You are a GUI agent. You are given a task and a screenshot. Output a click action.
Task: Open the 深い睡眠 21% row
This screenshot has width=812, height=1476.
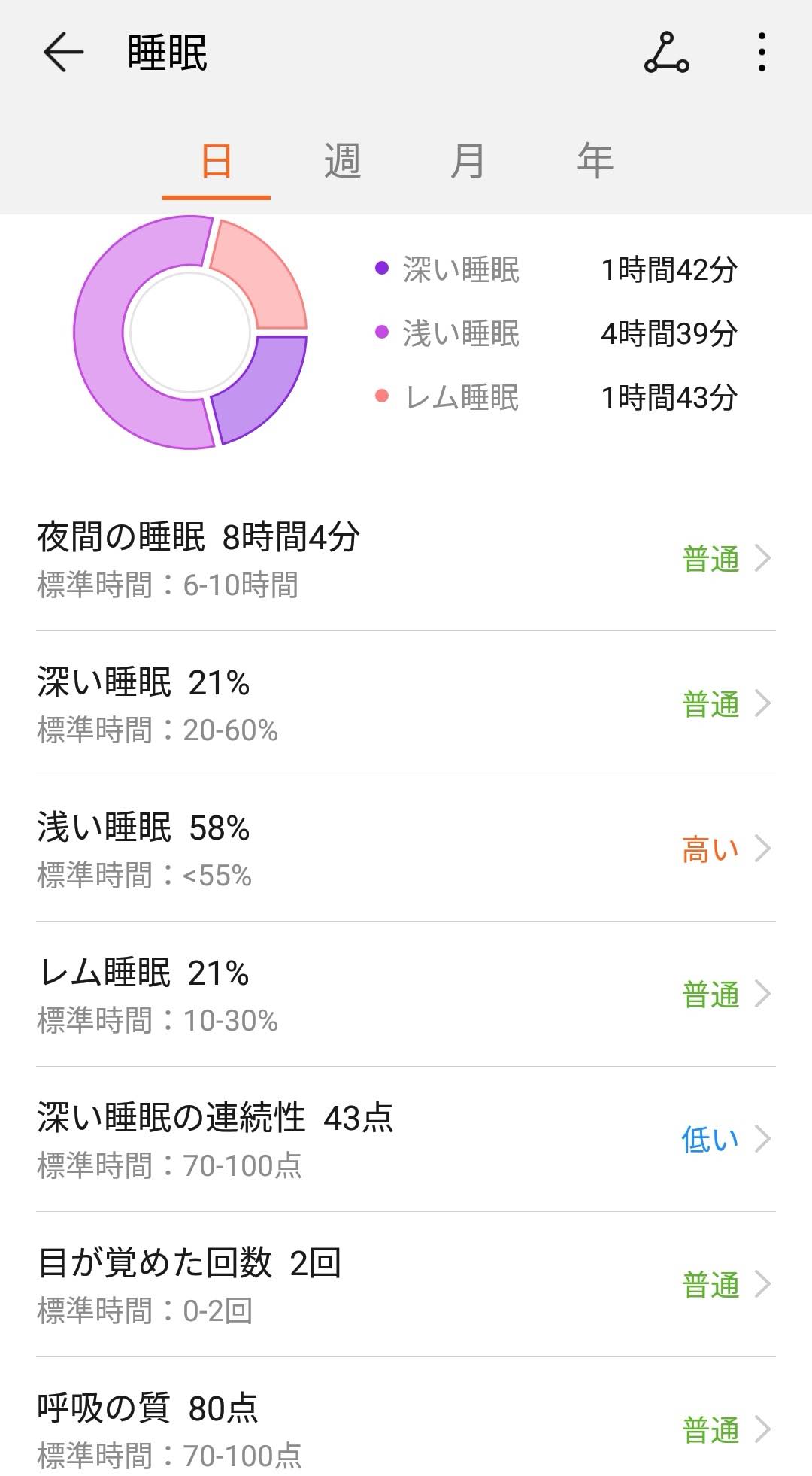coord(406,705)
